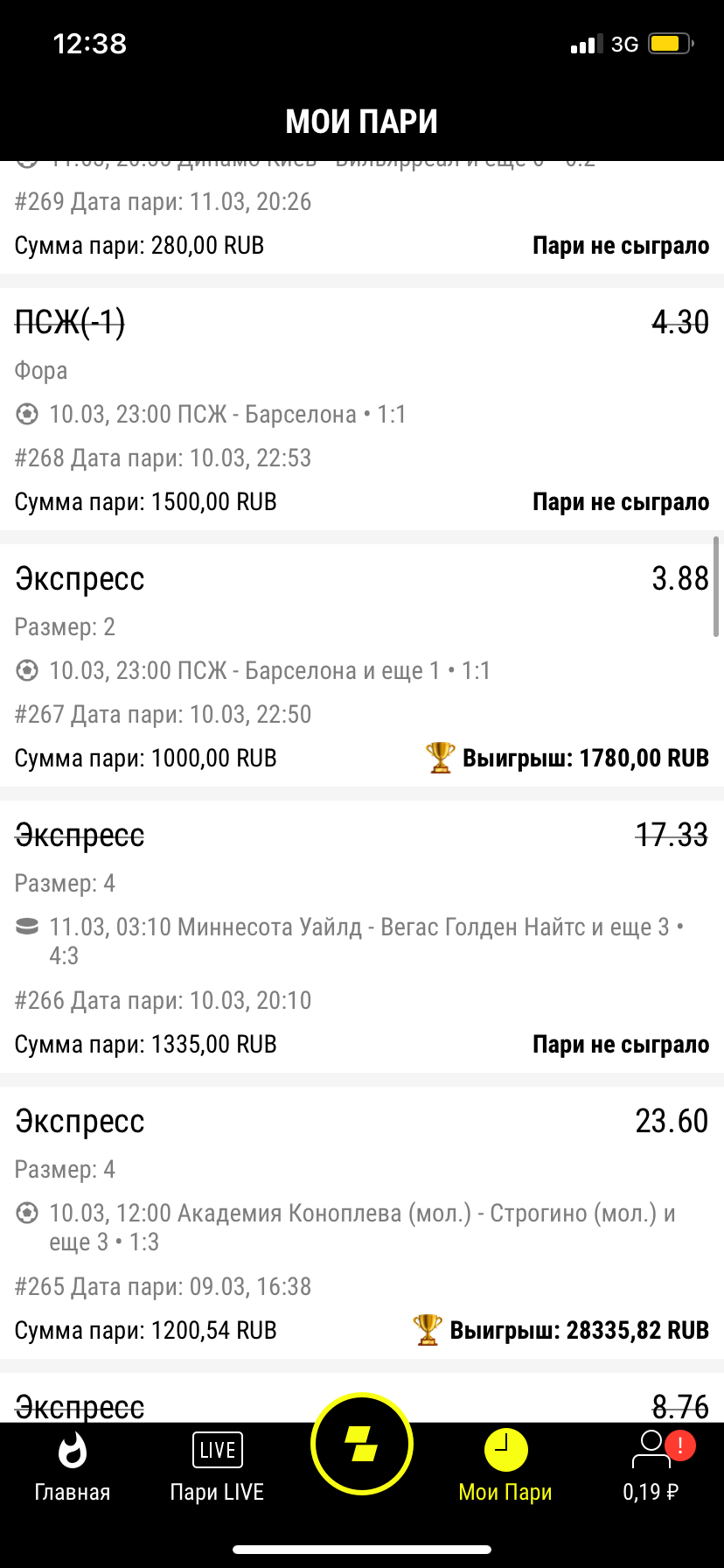View express bet #266 Миннесота Уайлд
The image size is (724, 1568).
pos(361,938)
